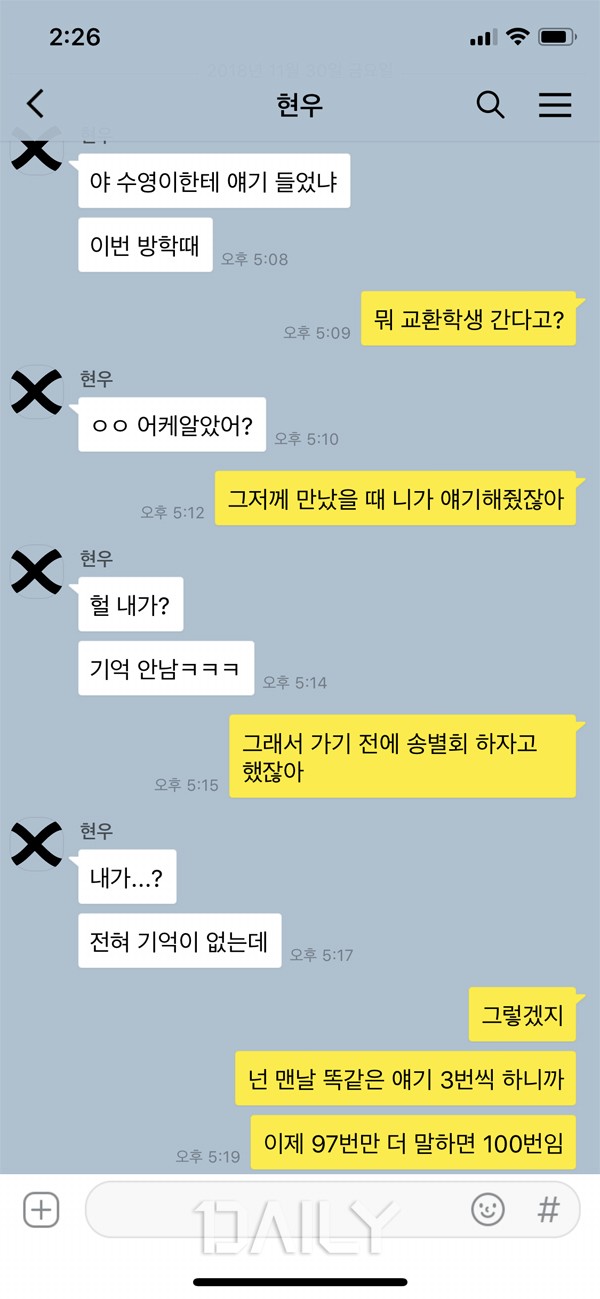Search within this chat
The image size is (600, 1299).
490,104
